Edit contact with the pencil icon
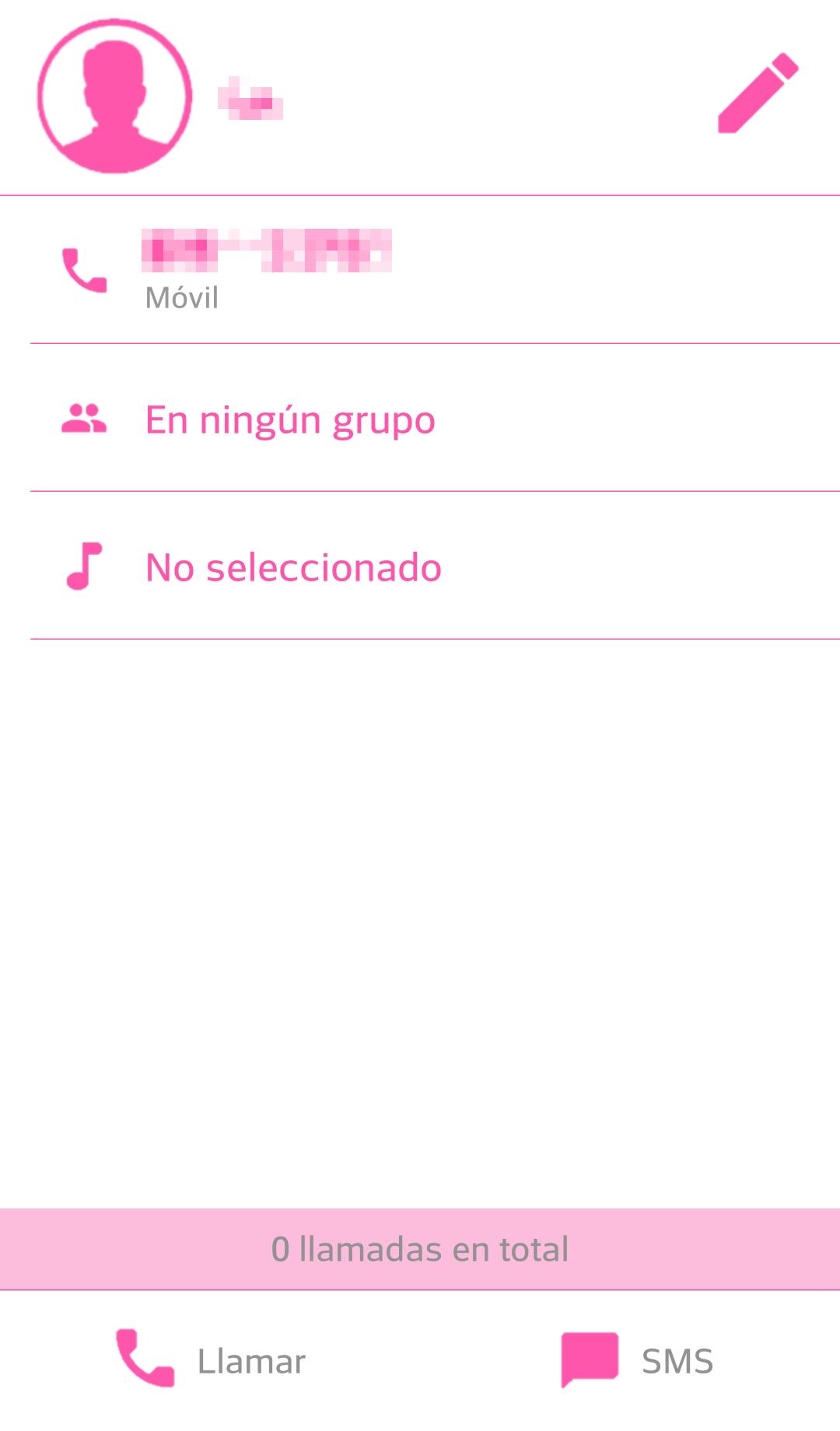The width and height of the screenshot is (840, 1431). (x=758, y=93)
